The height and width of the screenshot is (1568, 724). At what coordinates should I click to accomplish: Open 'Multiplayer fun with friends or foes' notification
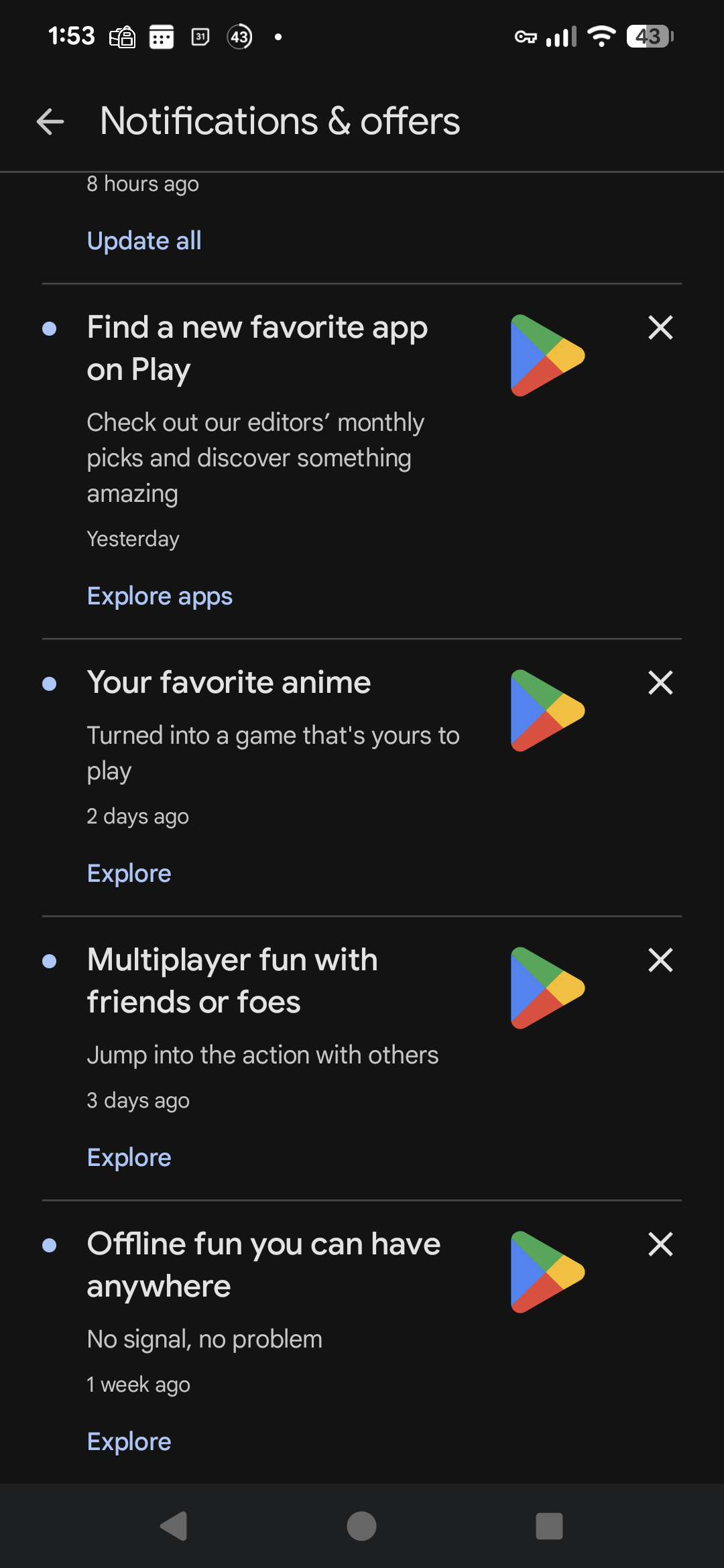[x=232, y=981]
